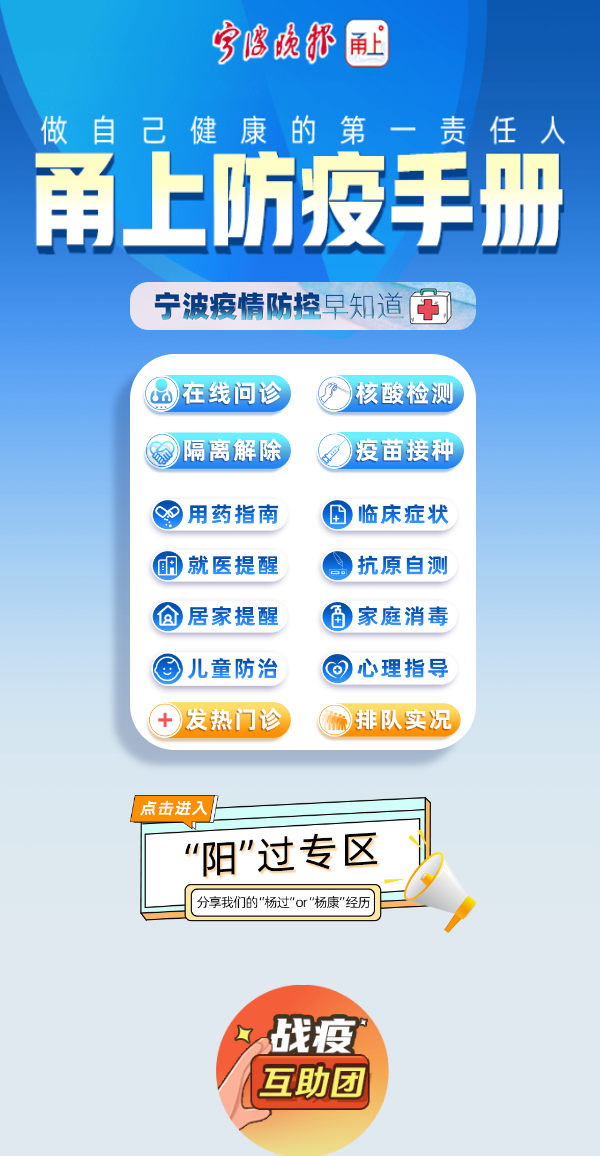Image resolution: width=600 pixels, height=1156 pixels.
Task: Select 隔离解除 button
Action: [217, 450]
